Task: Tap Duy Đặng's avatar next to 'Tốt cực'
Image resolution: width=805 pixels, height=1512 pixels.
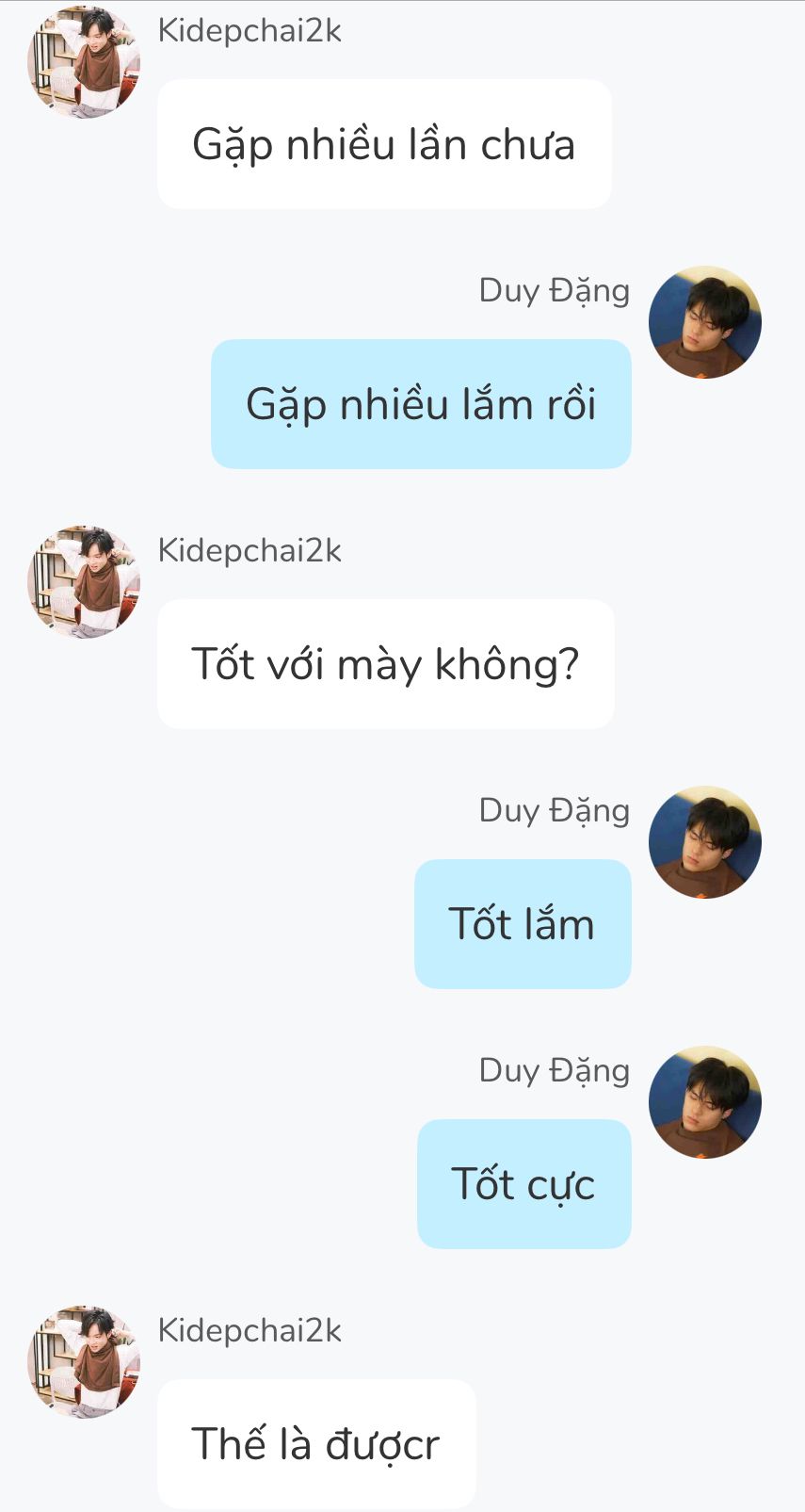Action: pos(704,1102)
